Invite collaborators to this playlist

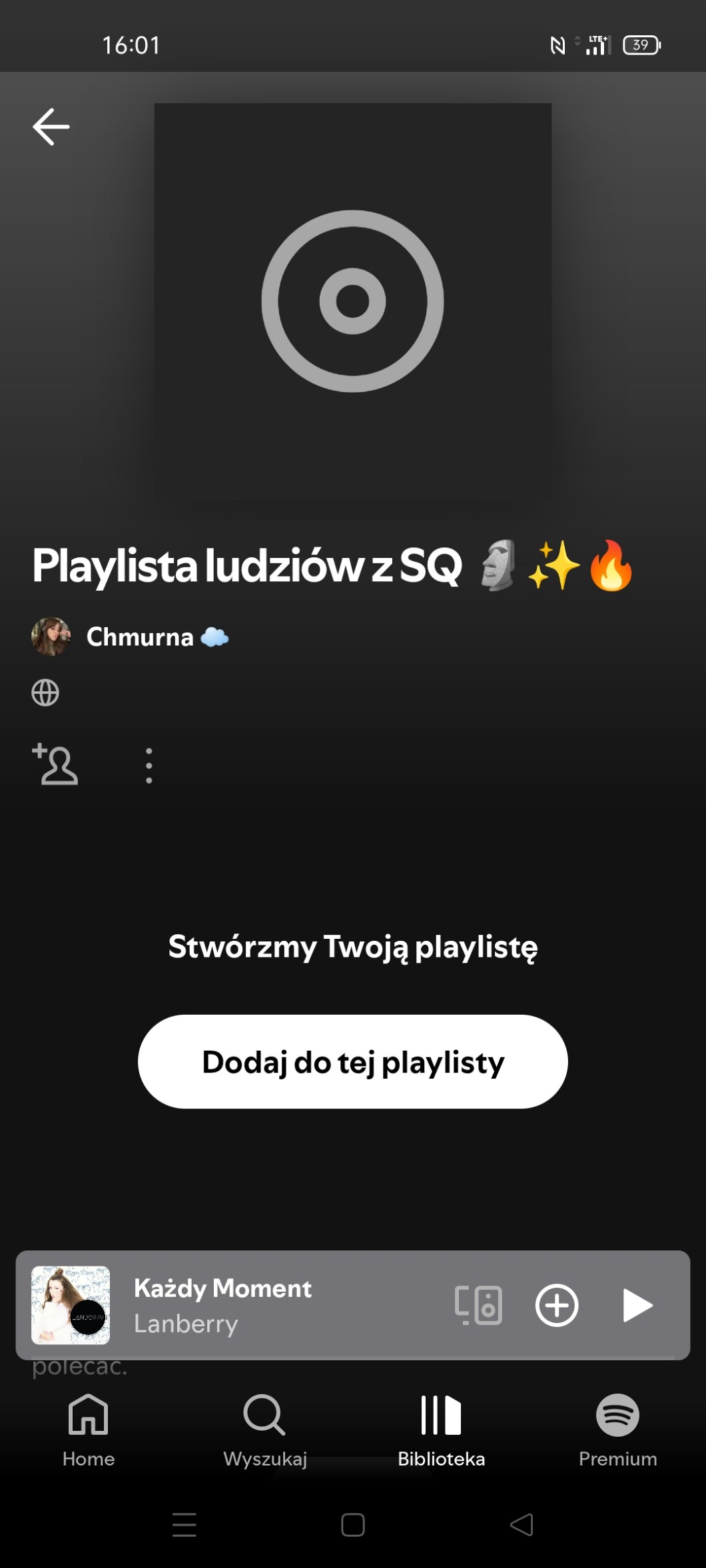55,764
